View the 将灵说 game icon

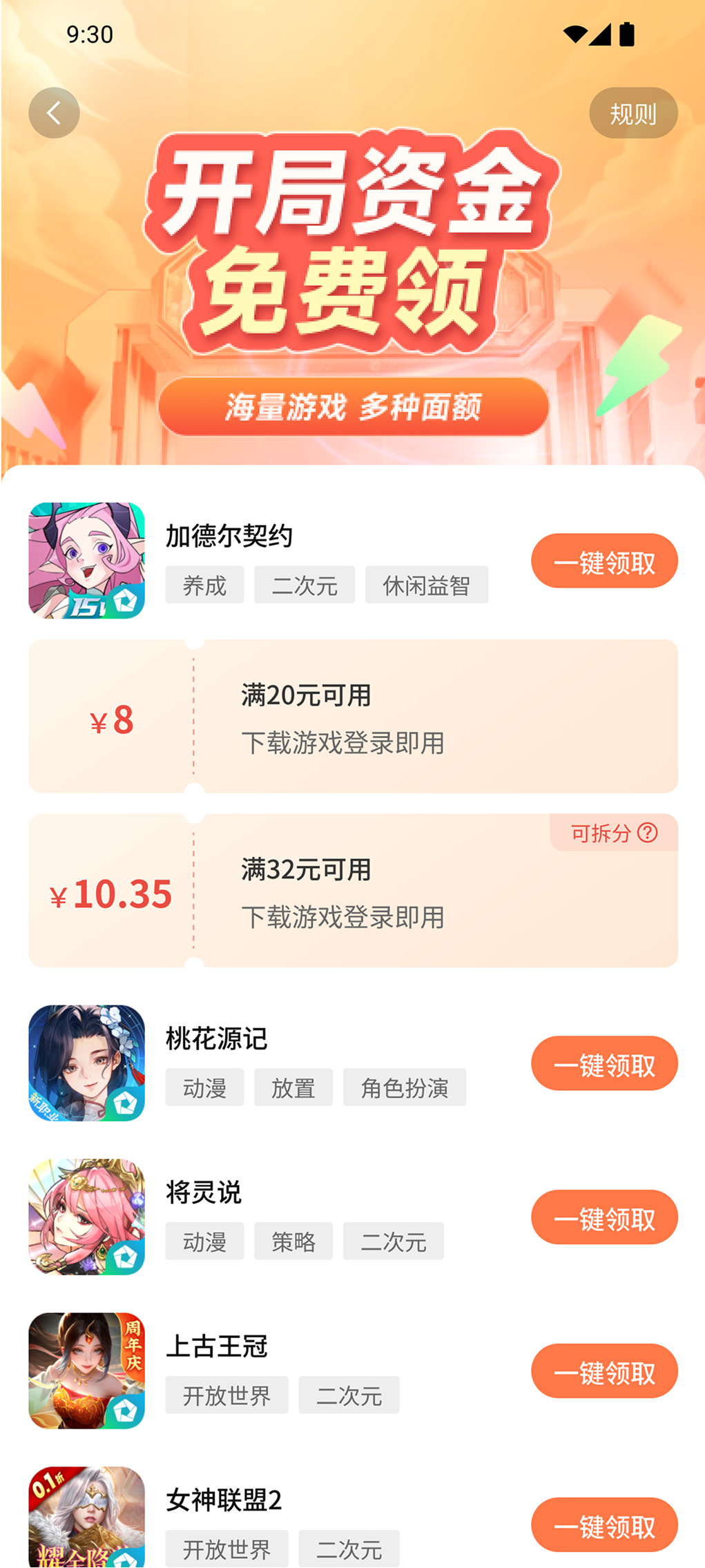[x=86, y=1217]
